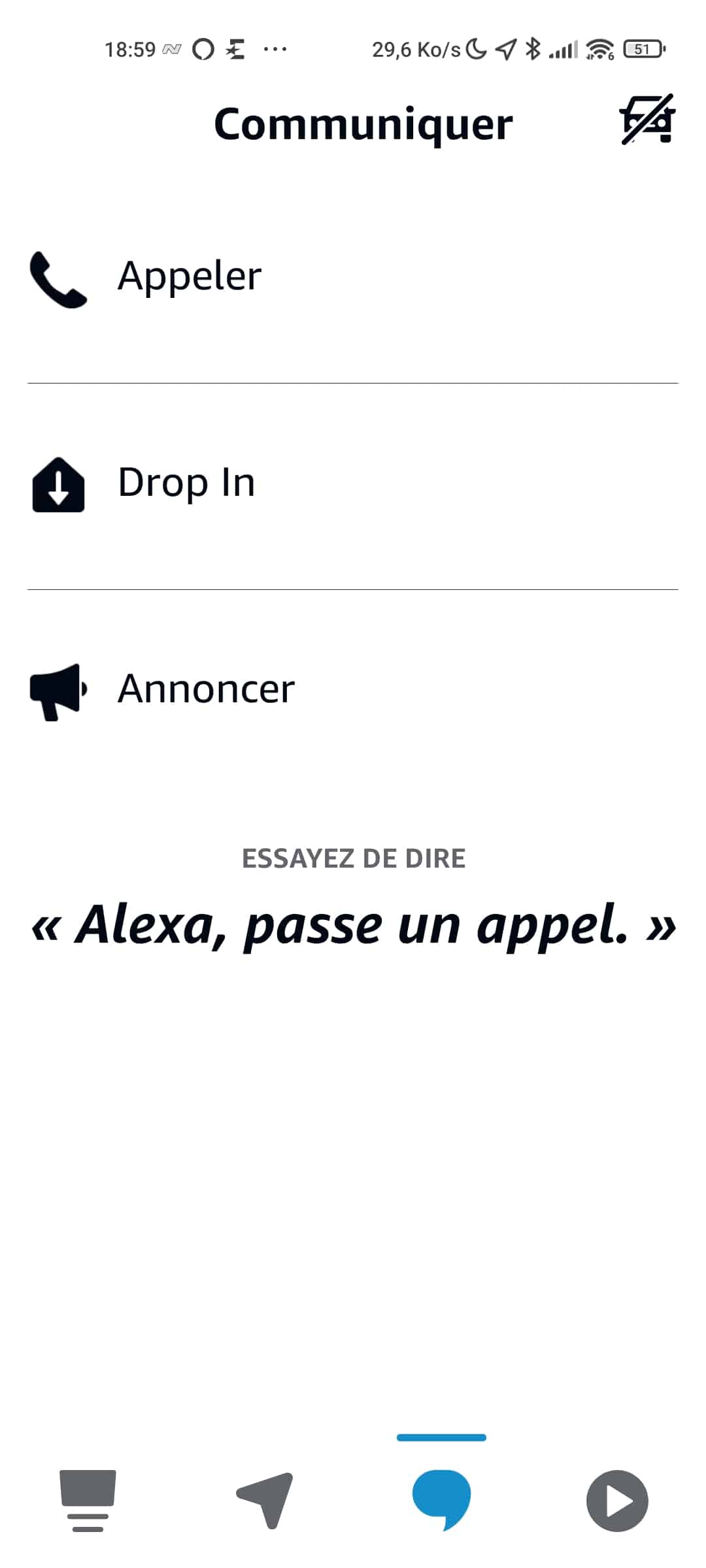706x1568 pixels.
Task: Go to the navigation arrow tab
Action: [x=265, y=1501]
